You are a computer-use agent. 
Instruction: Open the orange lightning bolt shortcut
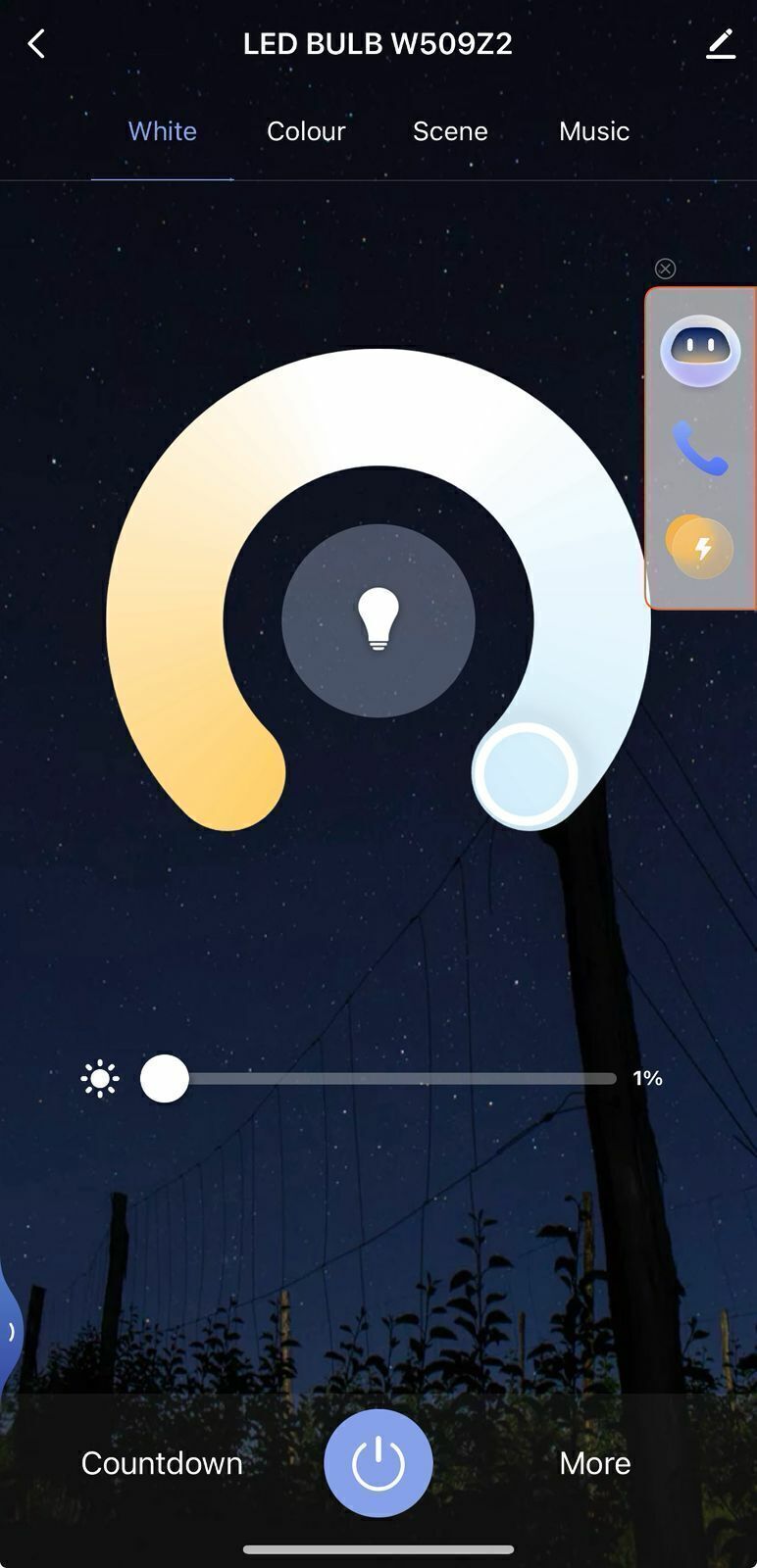(x=700, y=547)
